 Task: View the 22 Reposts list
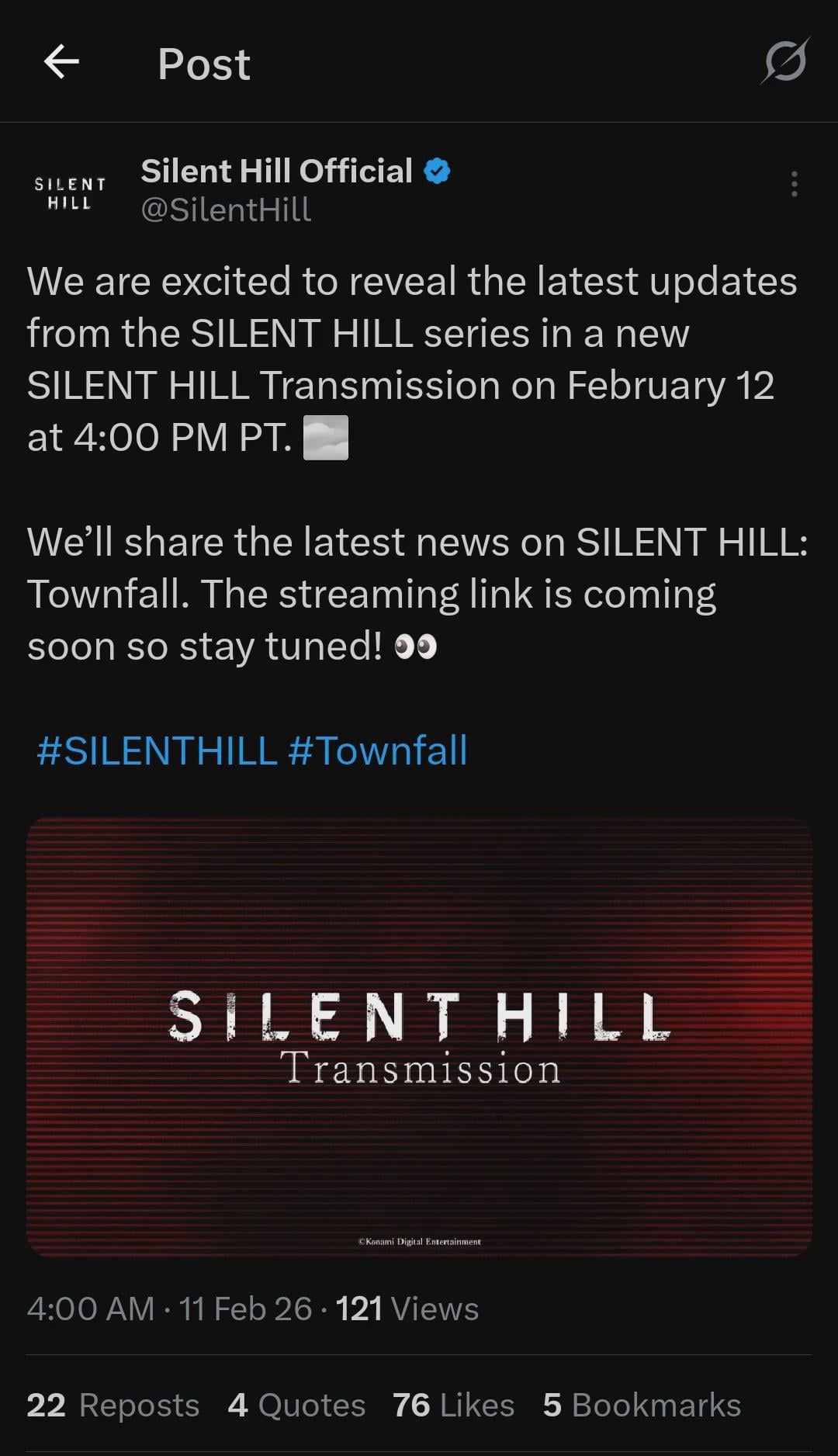click(x=113, y=1406)
